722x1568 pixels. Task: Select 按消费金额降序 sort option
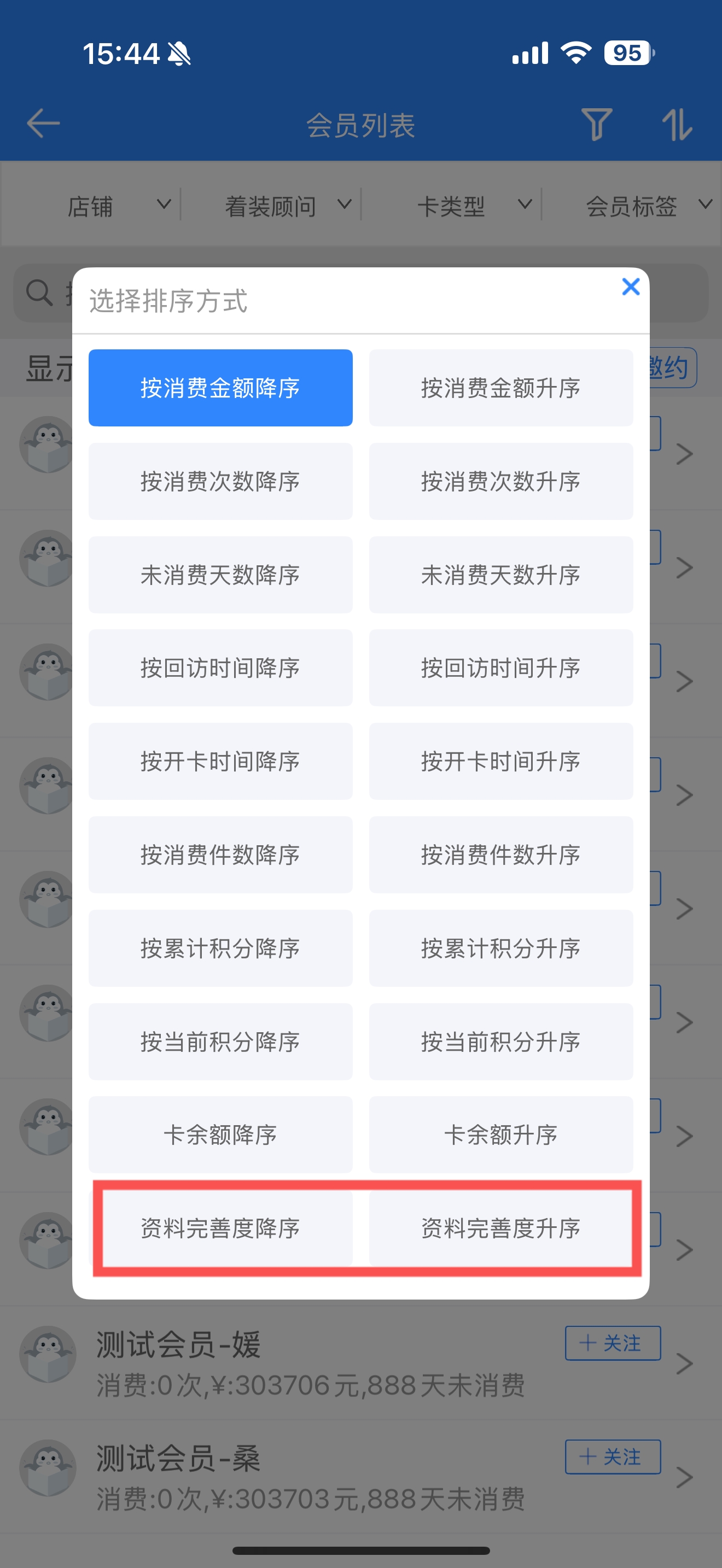tap(220, 388)
